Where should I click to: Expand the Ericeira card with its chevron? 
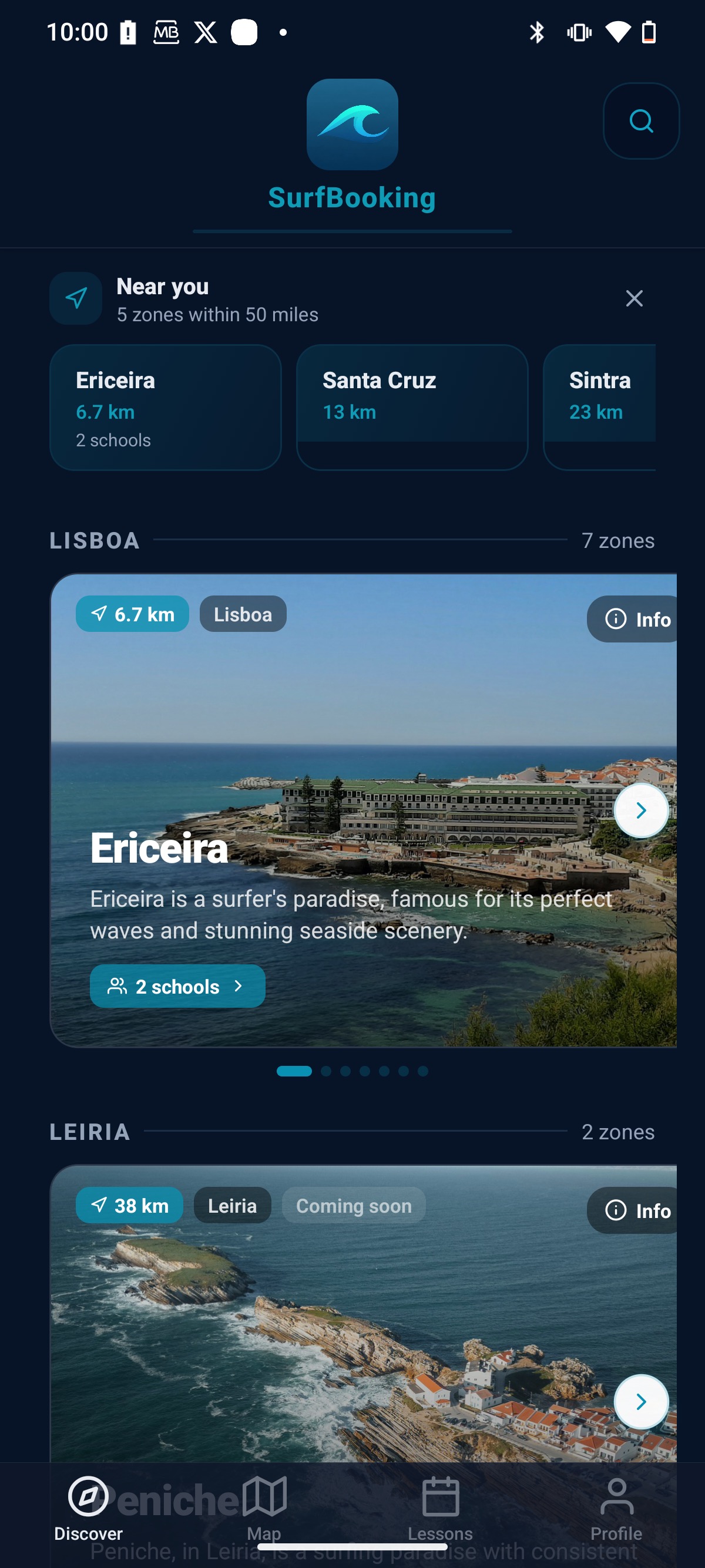pos(640,810)
